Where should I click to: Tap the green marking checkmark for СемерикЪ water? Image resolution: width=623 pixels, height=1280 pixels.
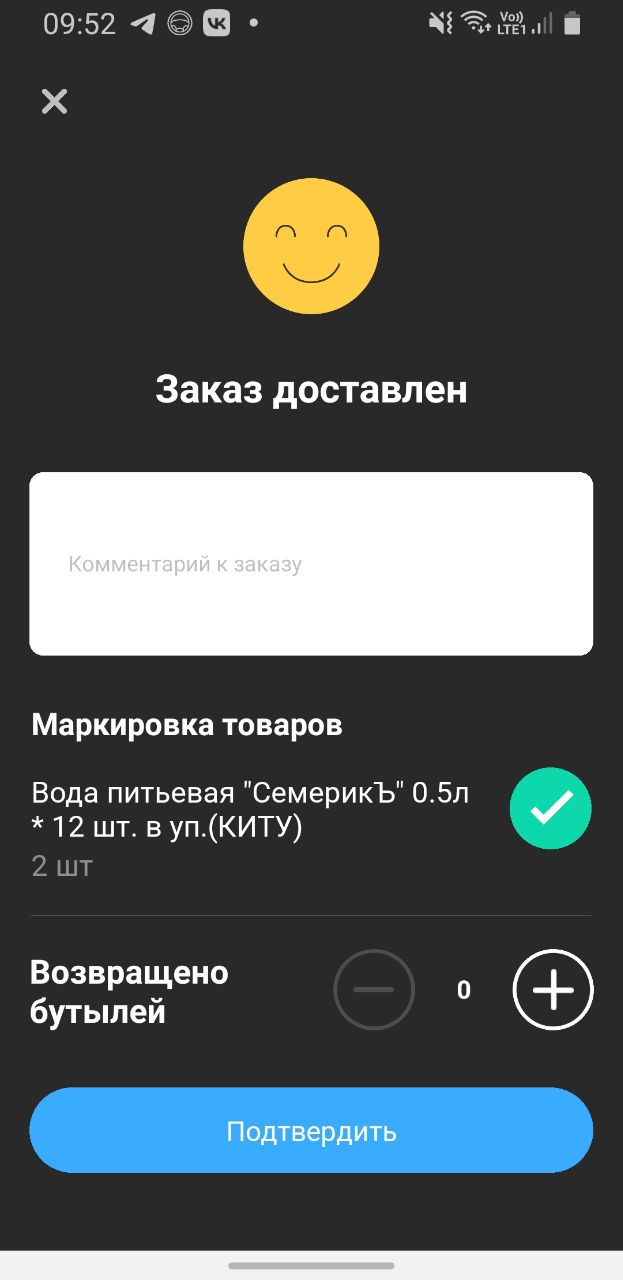click(x=551, y=808)
